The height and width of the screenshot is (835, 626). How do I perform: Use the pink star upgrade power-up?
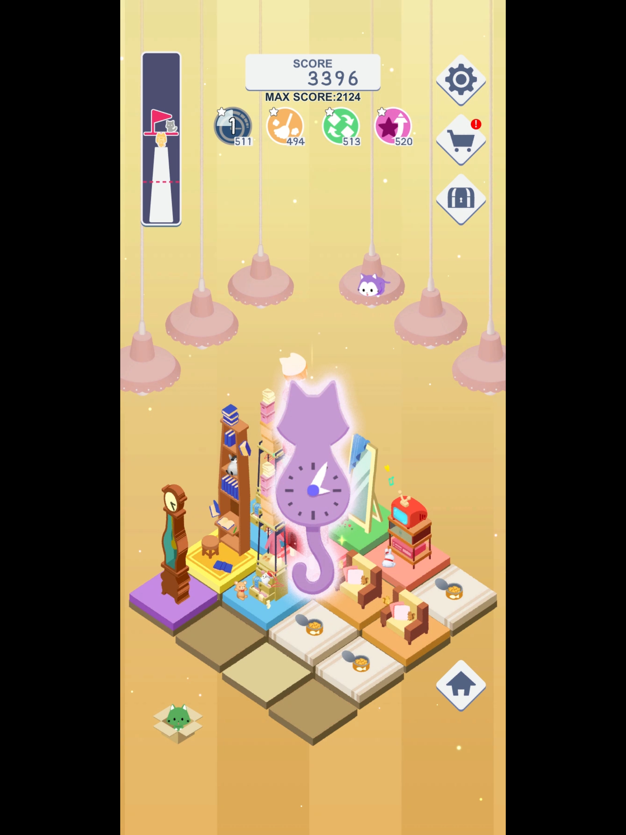click(x=393, y=127)
